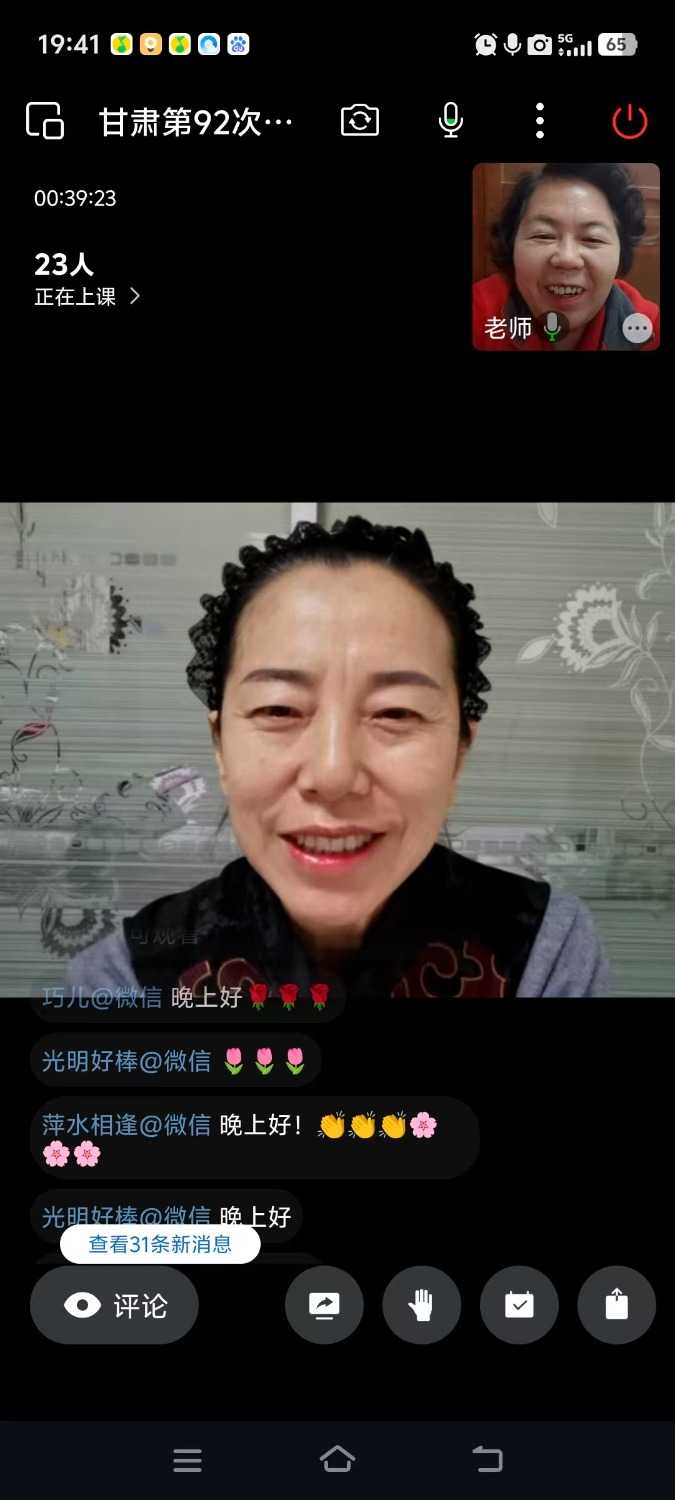Go back using the system navigation bar

pos(487,1460)
